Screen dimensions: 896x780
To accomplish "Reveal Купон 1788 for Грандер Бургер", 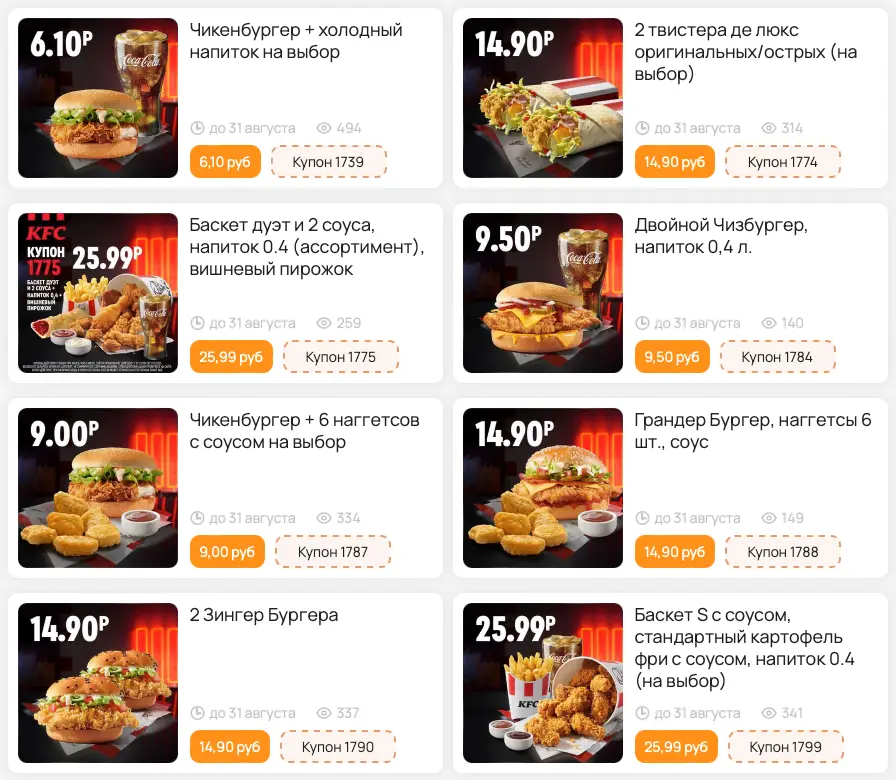I will [782, 552].
